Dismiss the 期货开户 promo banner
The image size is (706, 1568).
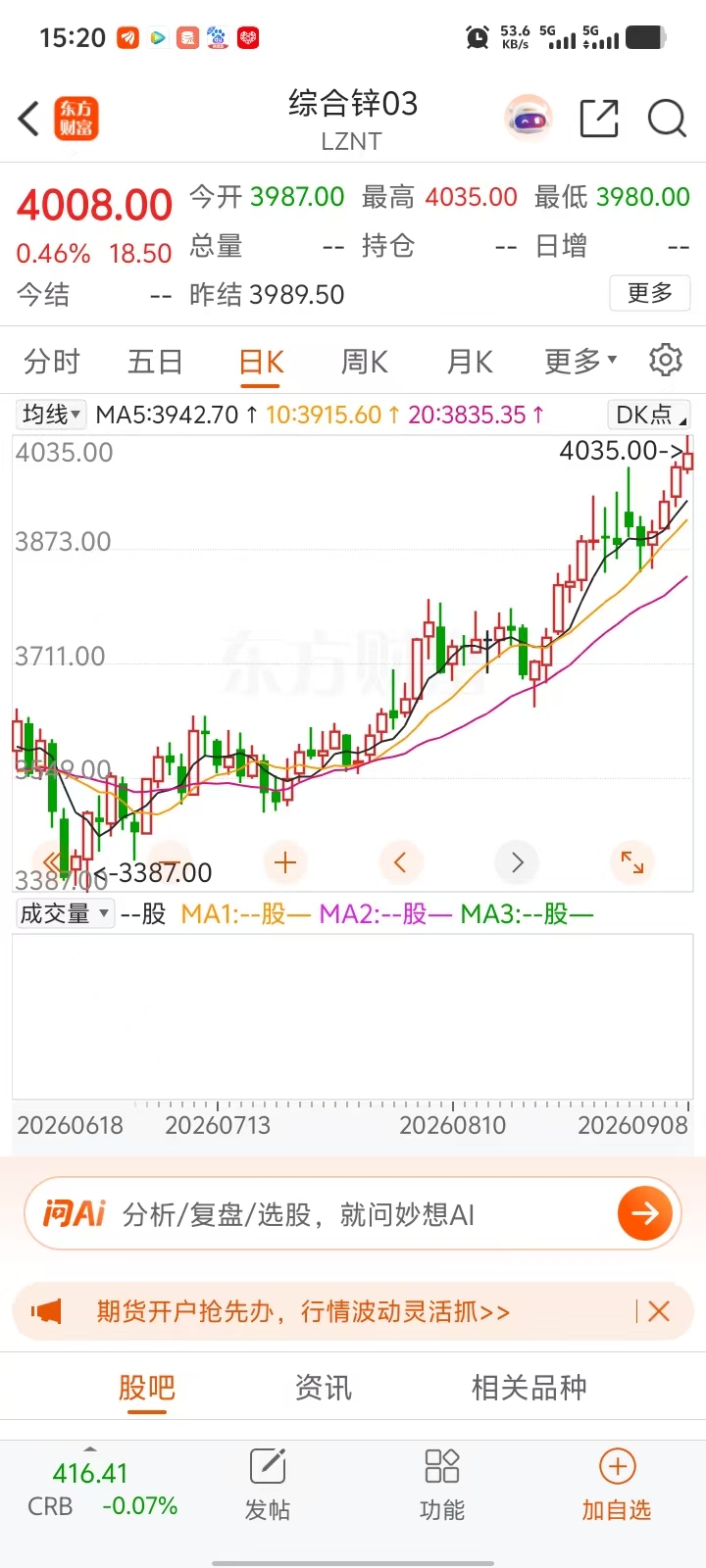pos(659,1311)
